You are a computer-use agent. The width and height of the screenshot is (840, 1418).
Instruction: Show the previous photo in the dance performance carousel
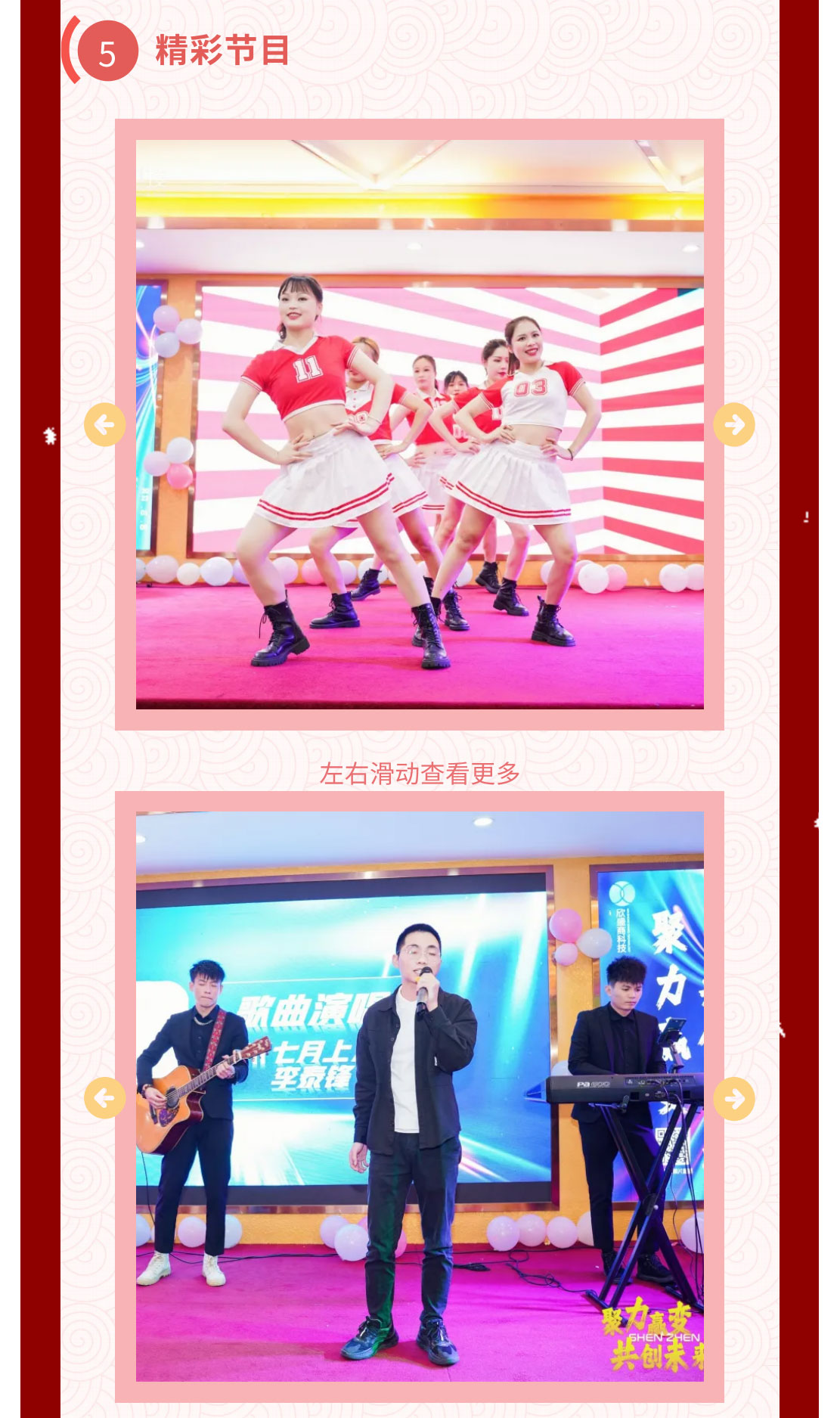pyautogui.click(x=104, y=425)
